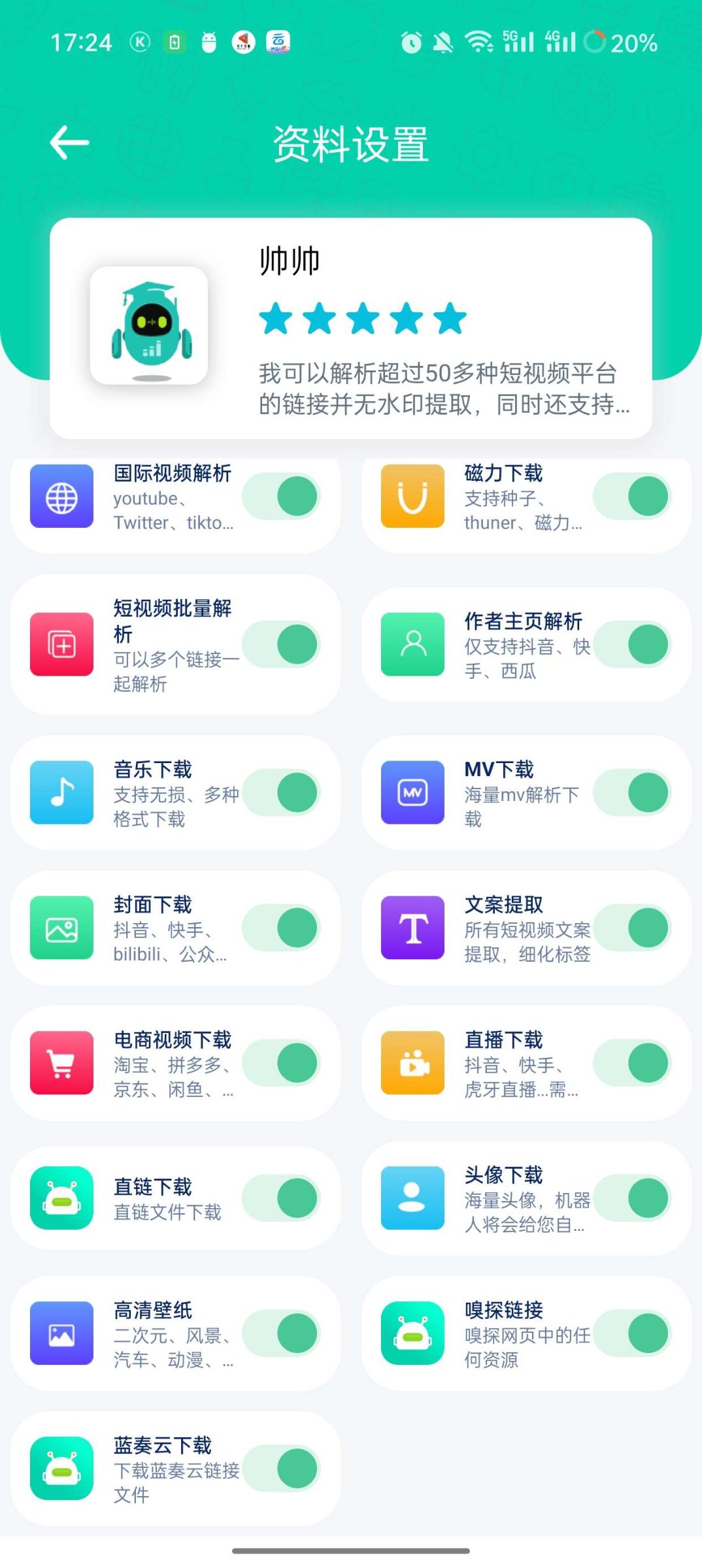Switch off 文案提取
This screenshot has width=702, height=1568.
click(632, 928)
